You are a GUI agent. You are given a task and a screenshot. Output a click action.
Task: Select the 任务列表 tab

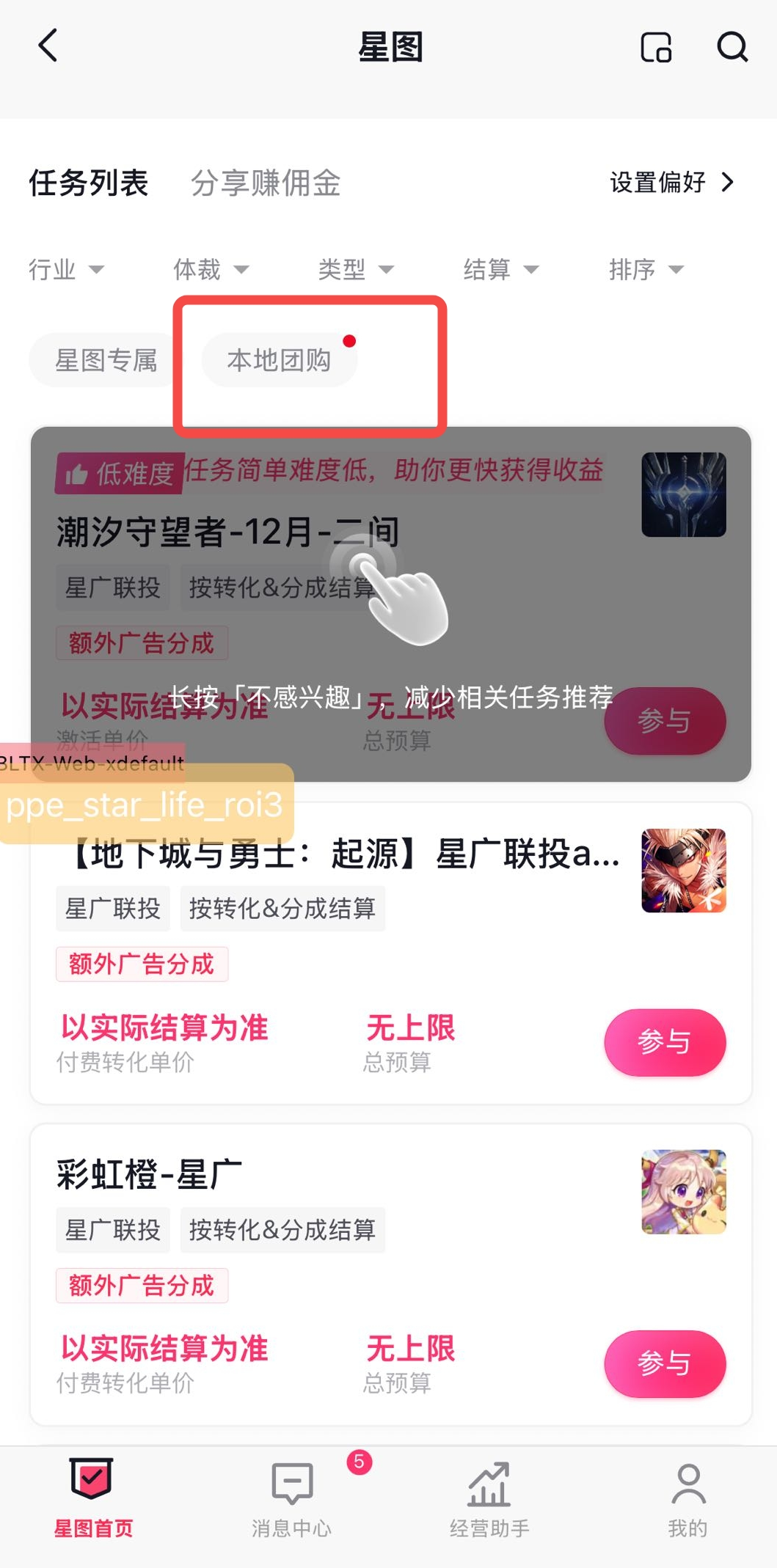(x=89, y=183)
